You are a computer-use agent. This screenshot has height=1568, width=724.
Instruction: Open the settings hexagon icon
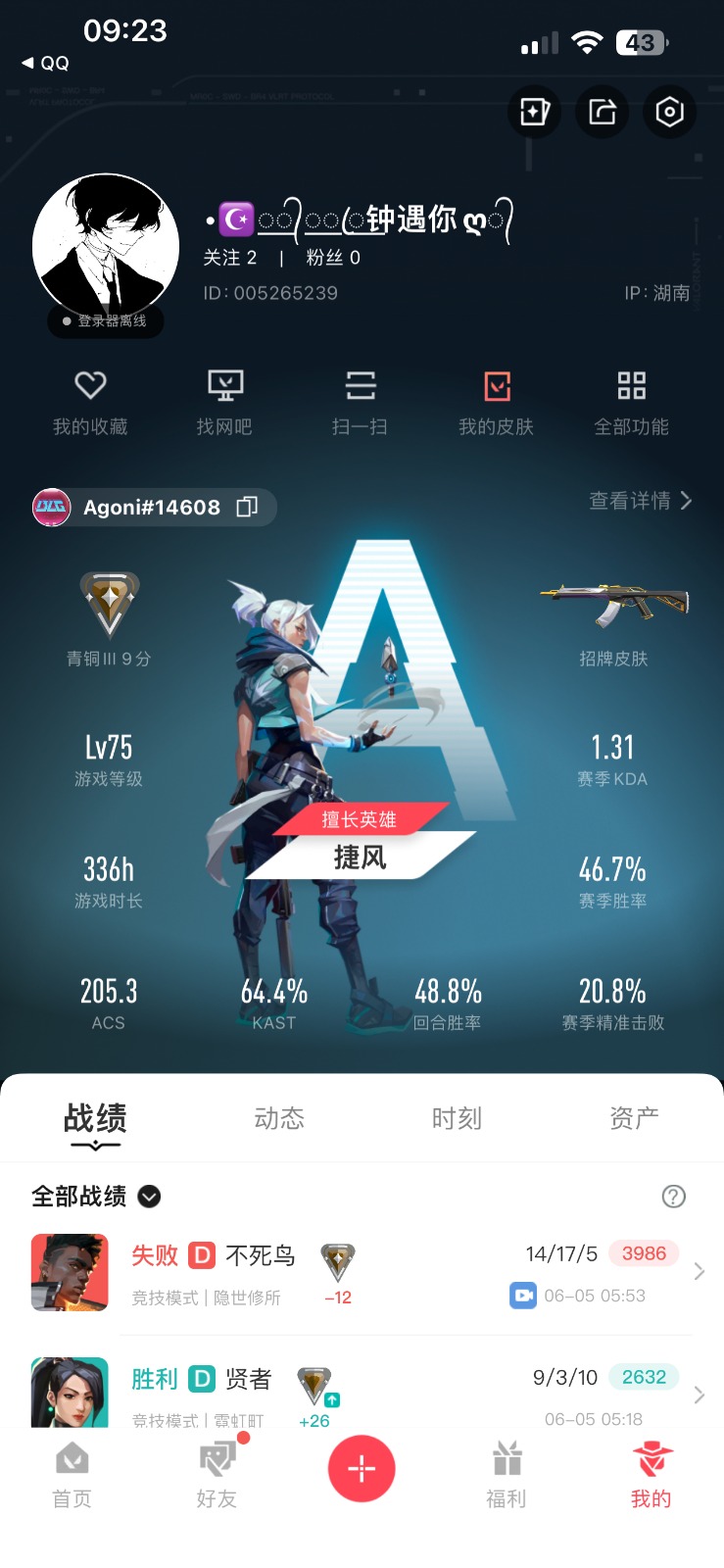point(669,112)
